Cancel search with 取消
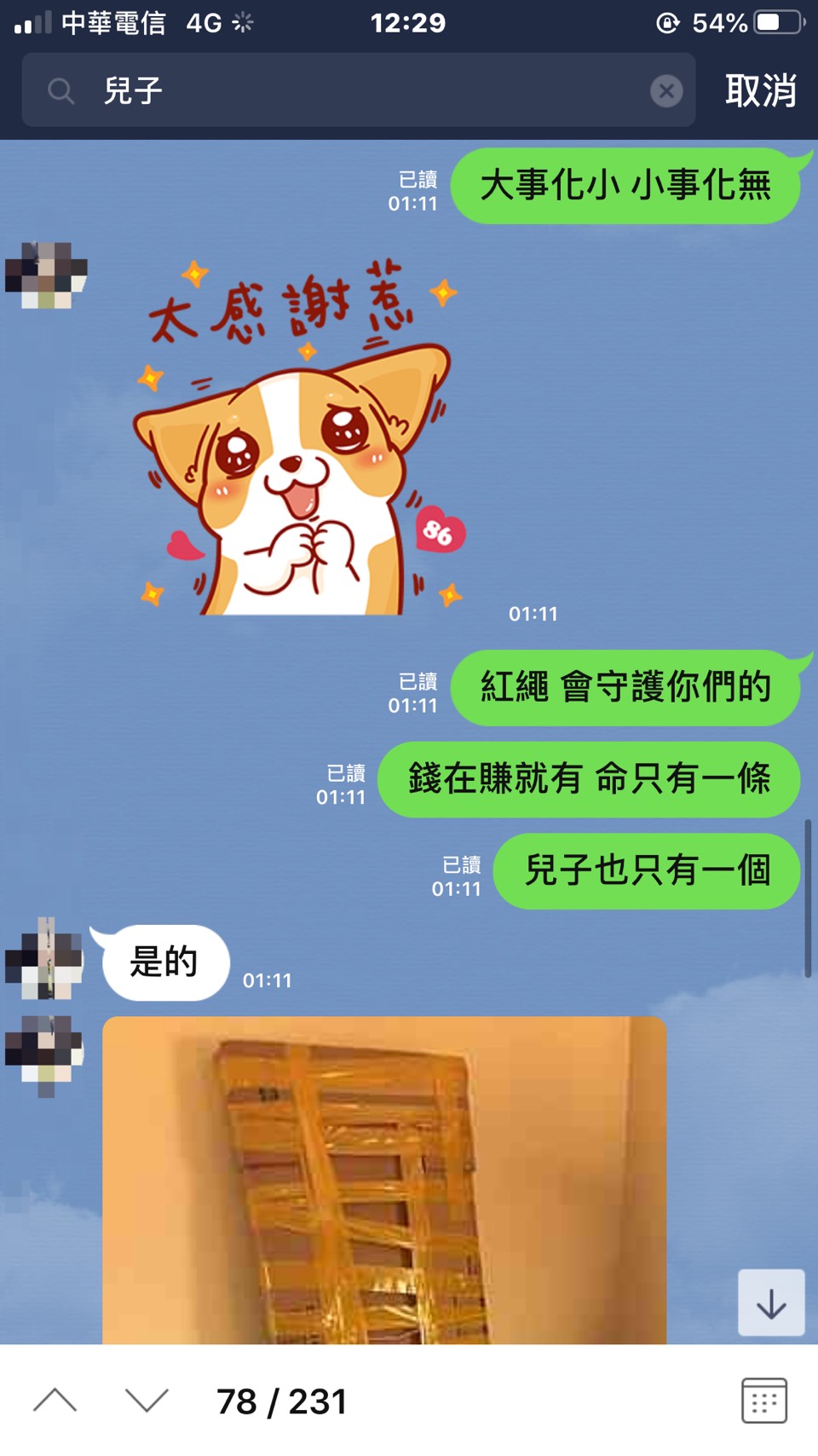This screenshot has width=818, height=1456. 760,90
